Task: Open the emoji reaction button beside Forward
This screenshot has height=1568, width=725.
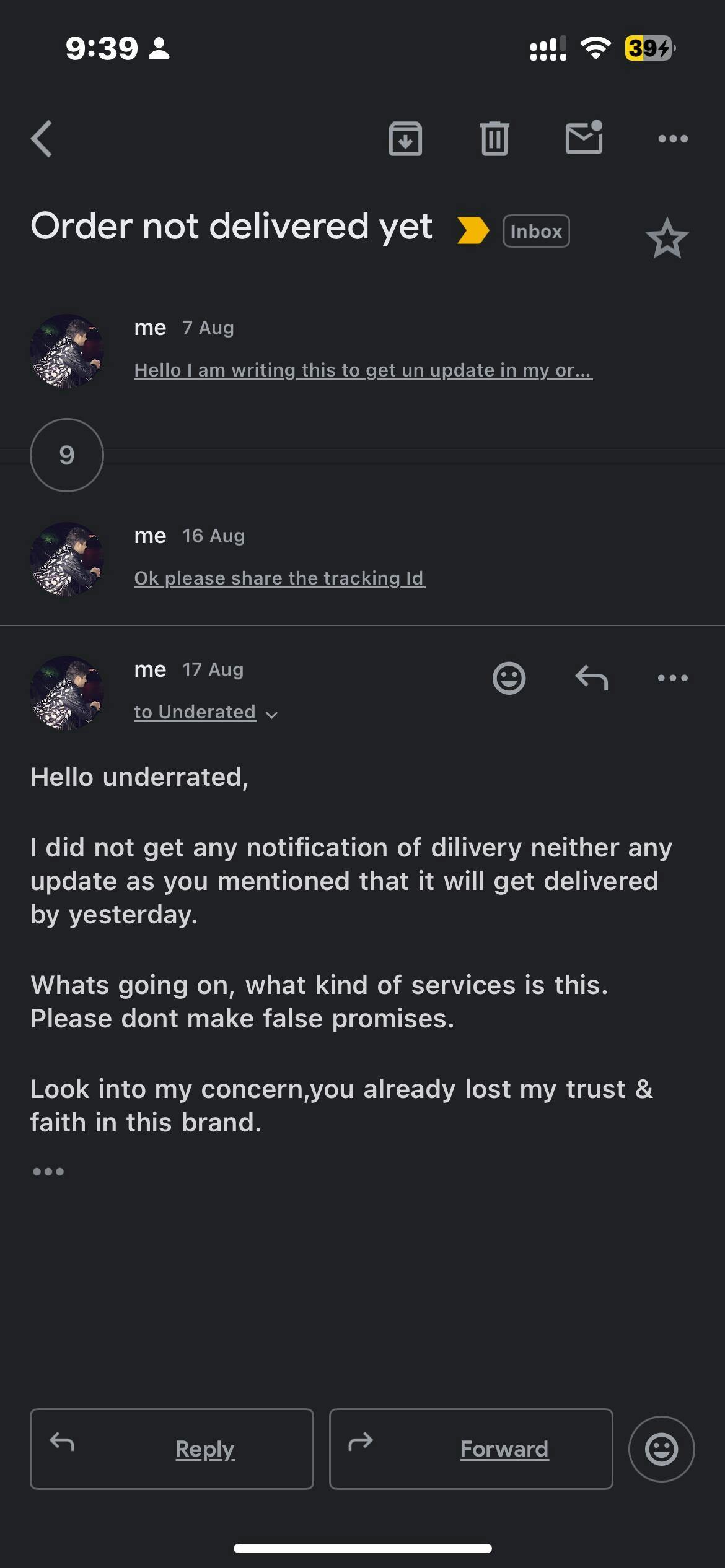Action: (662, 1449)
